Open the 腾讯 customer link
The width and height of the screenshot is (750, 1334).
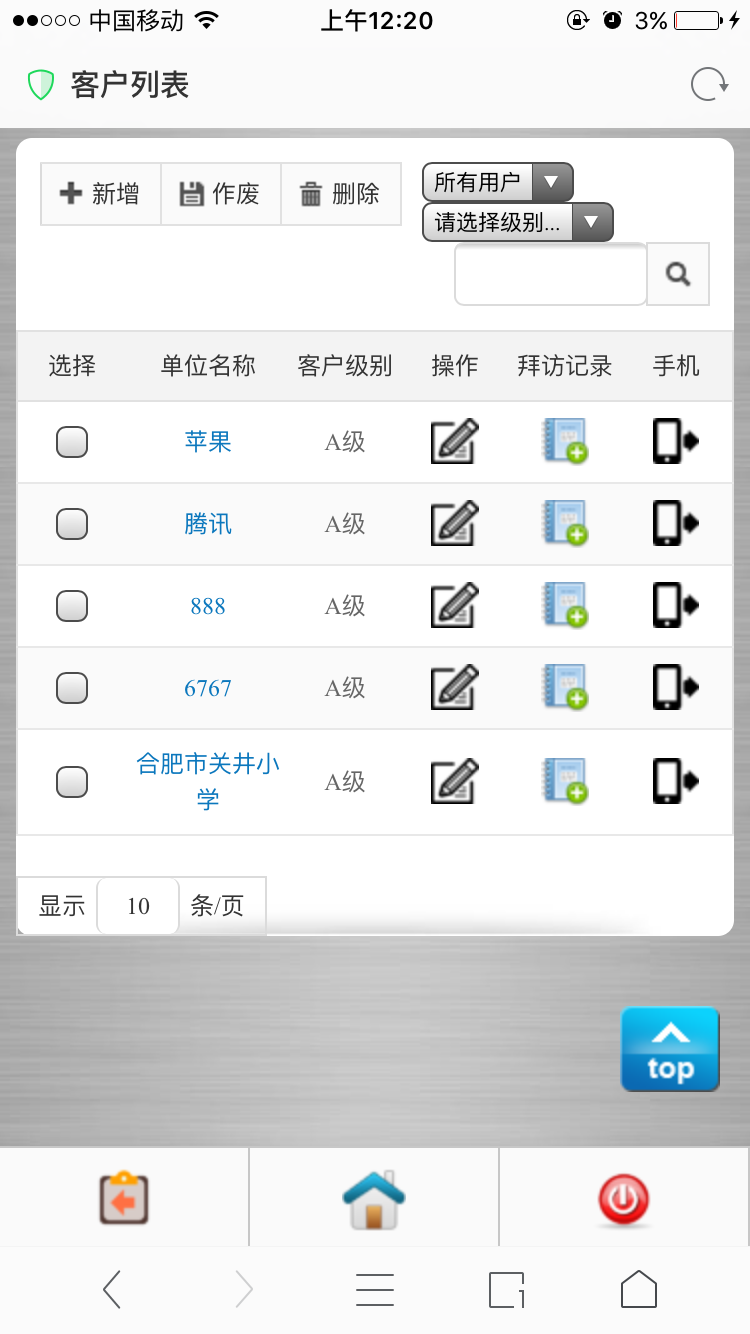[207, 523]
